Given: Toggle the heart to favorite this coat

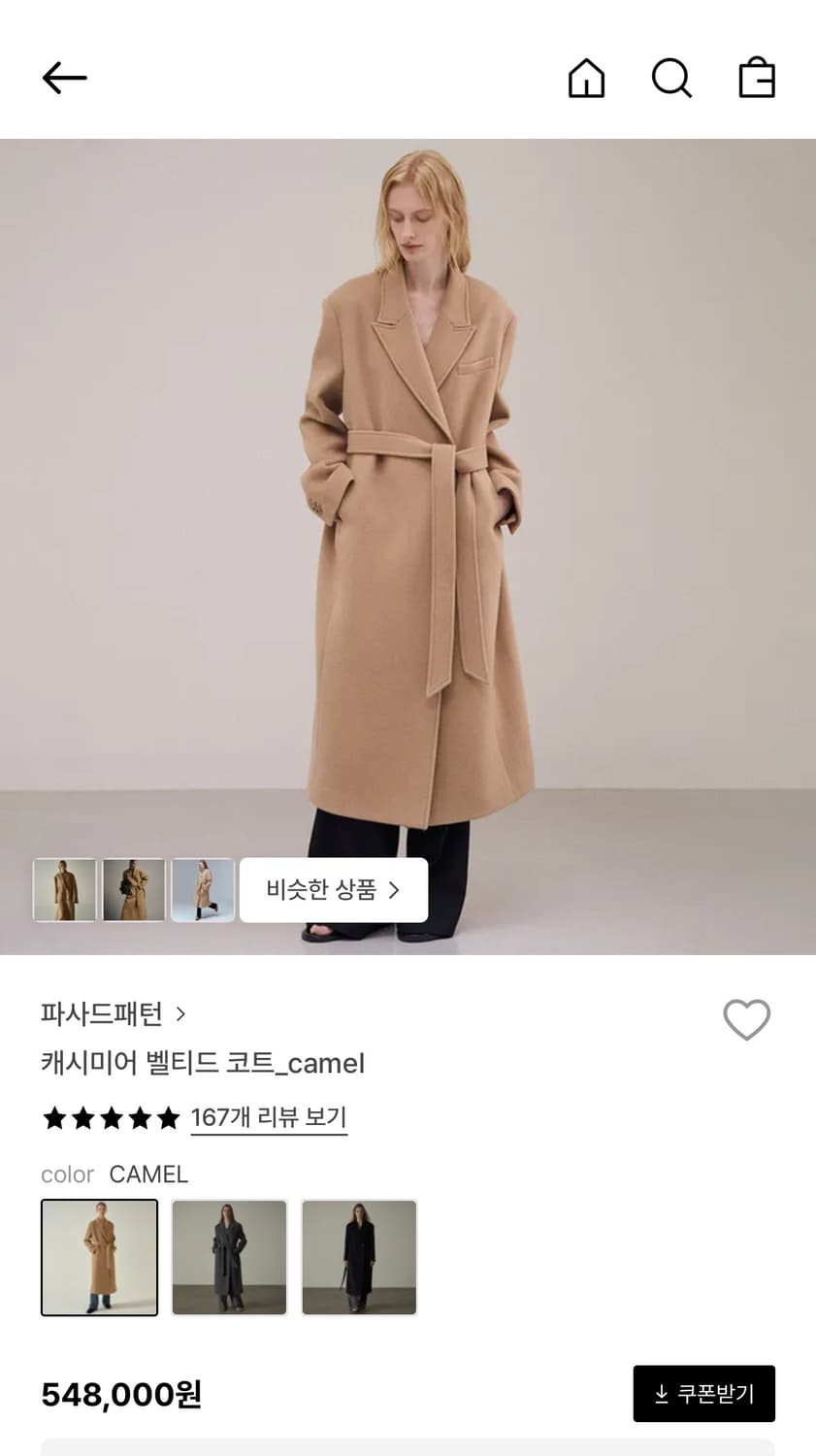Looking at the screenshot, I should pyautogui.click(x=746, y=1019).
